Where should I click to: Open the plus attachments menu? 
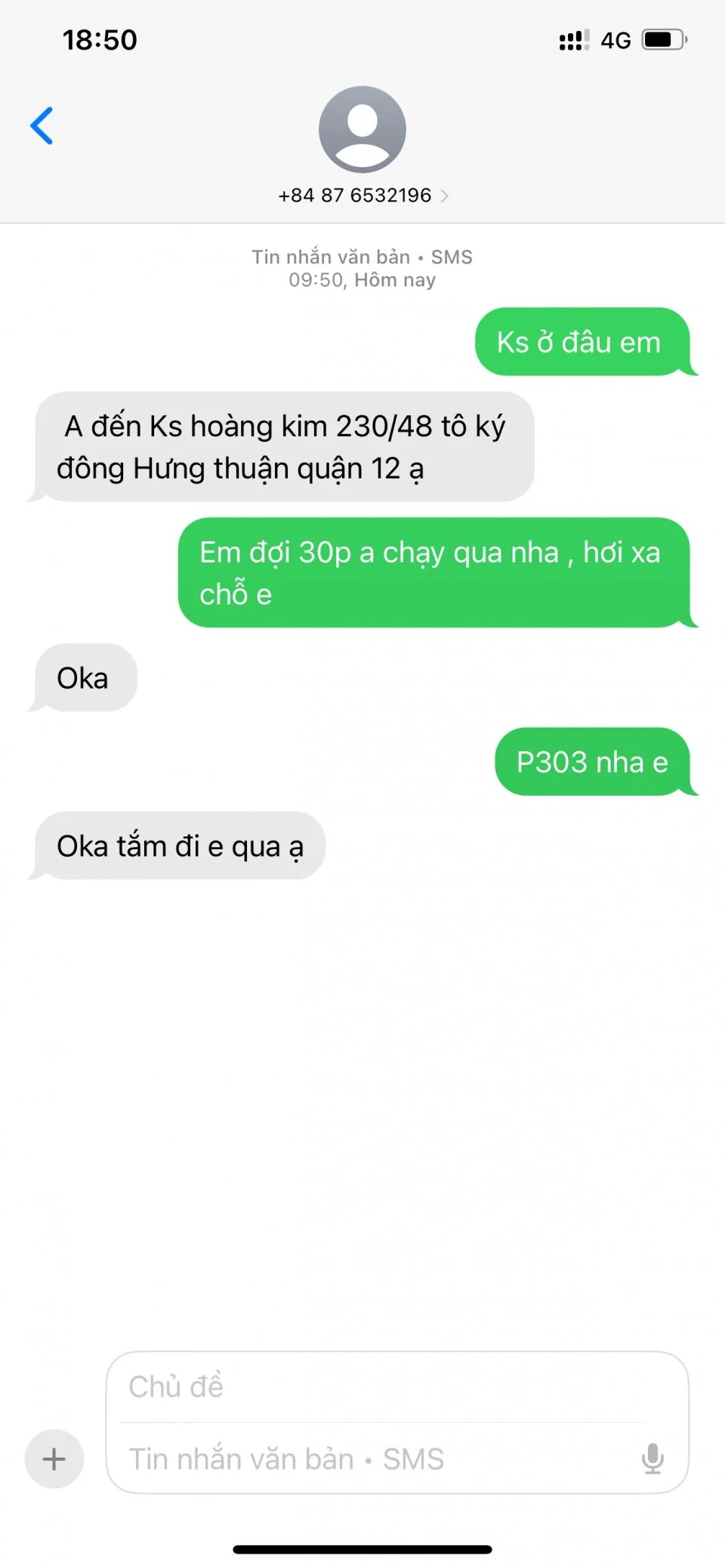click(x=54, y=1459)
